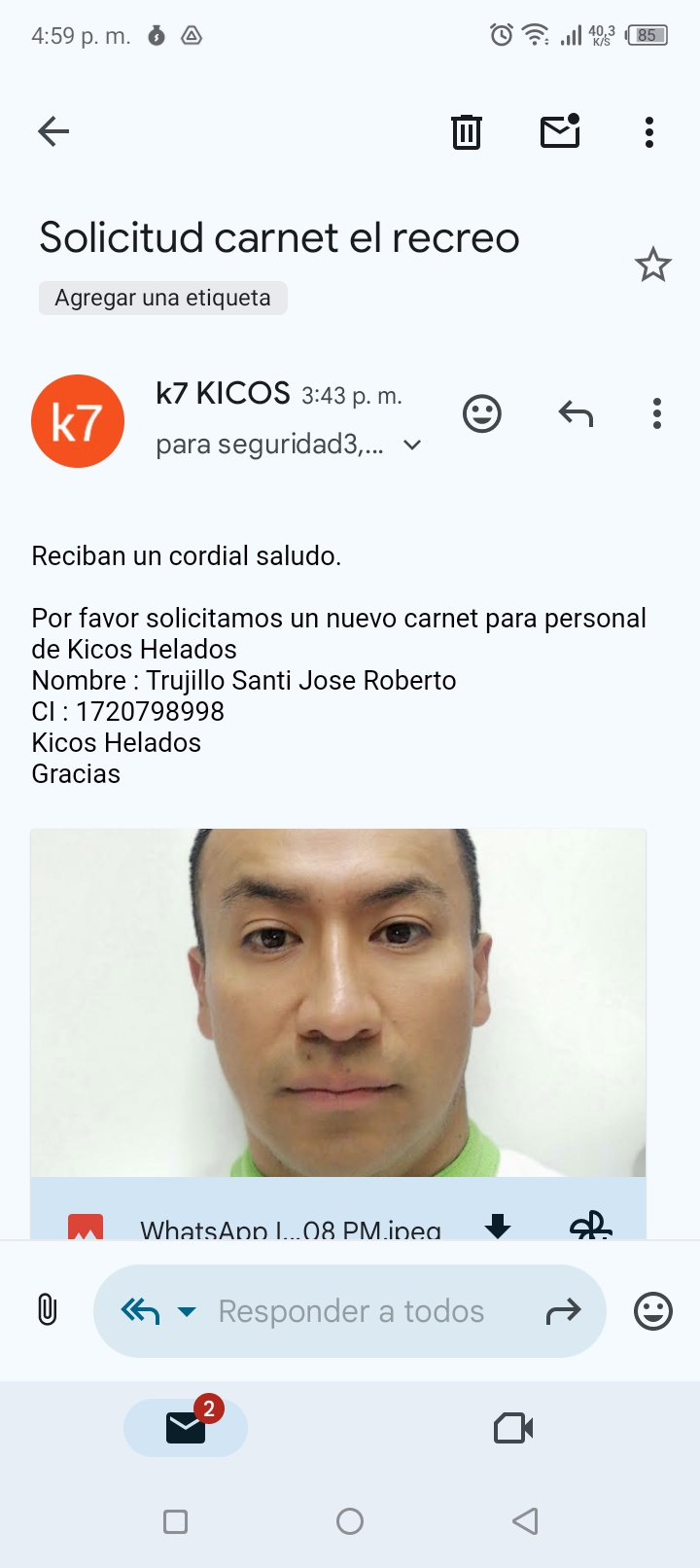Viewport: 700px width, 1568px height.
Task: Delete this email with the trash icon
Action: (x=467, y=131)
